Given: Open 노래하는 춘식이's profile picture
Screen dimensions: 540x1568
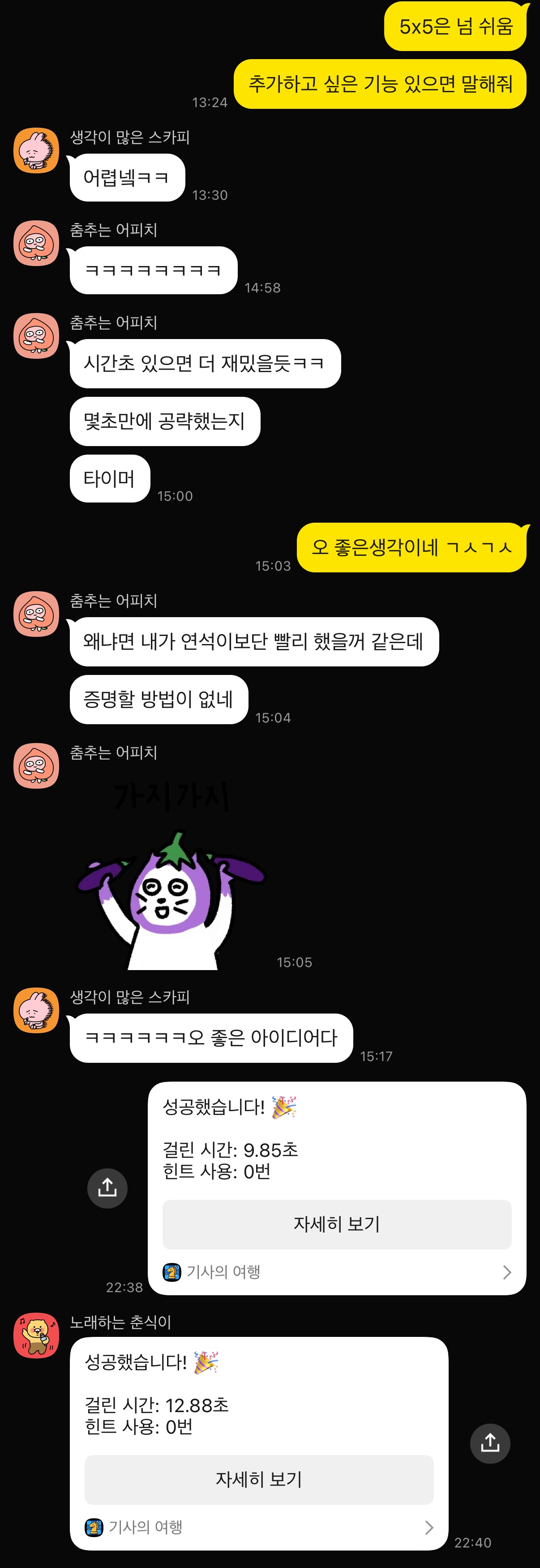Looking at the screenshot, I should (37, 1335).
